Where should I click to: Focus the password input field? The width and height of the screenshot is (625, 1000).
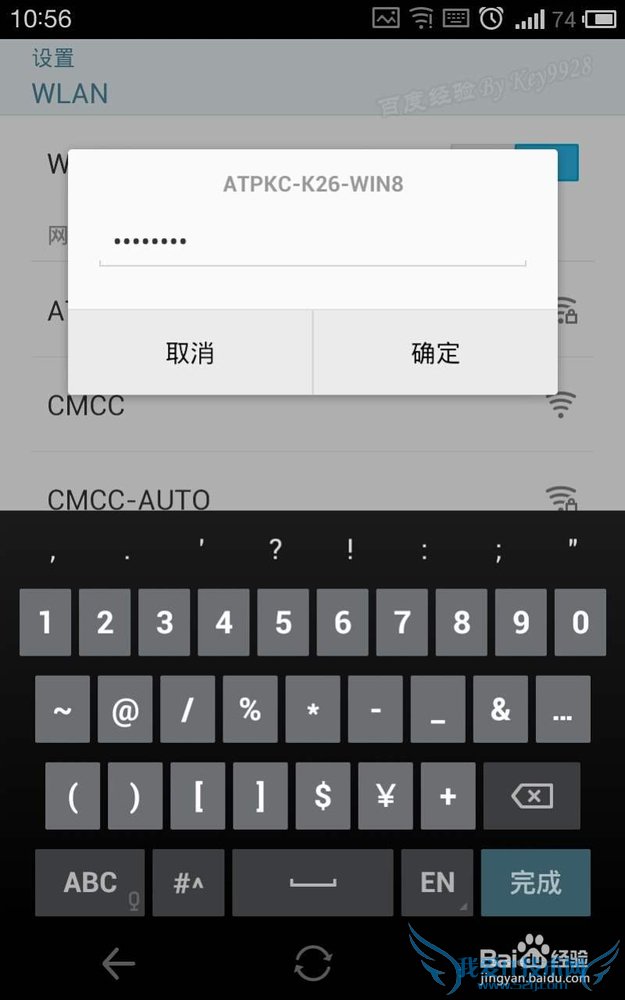coord(312,242)
